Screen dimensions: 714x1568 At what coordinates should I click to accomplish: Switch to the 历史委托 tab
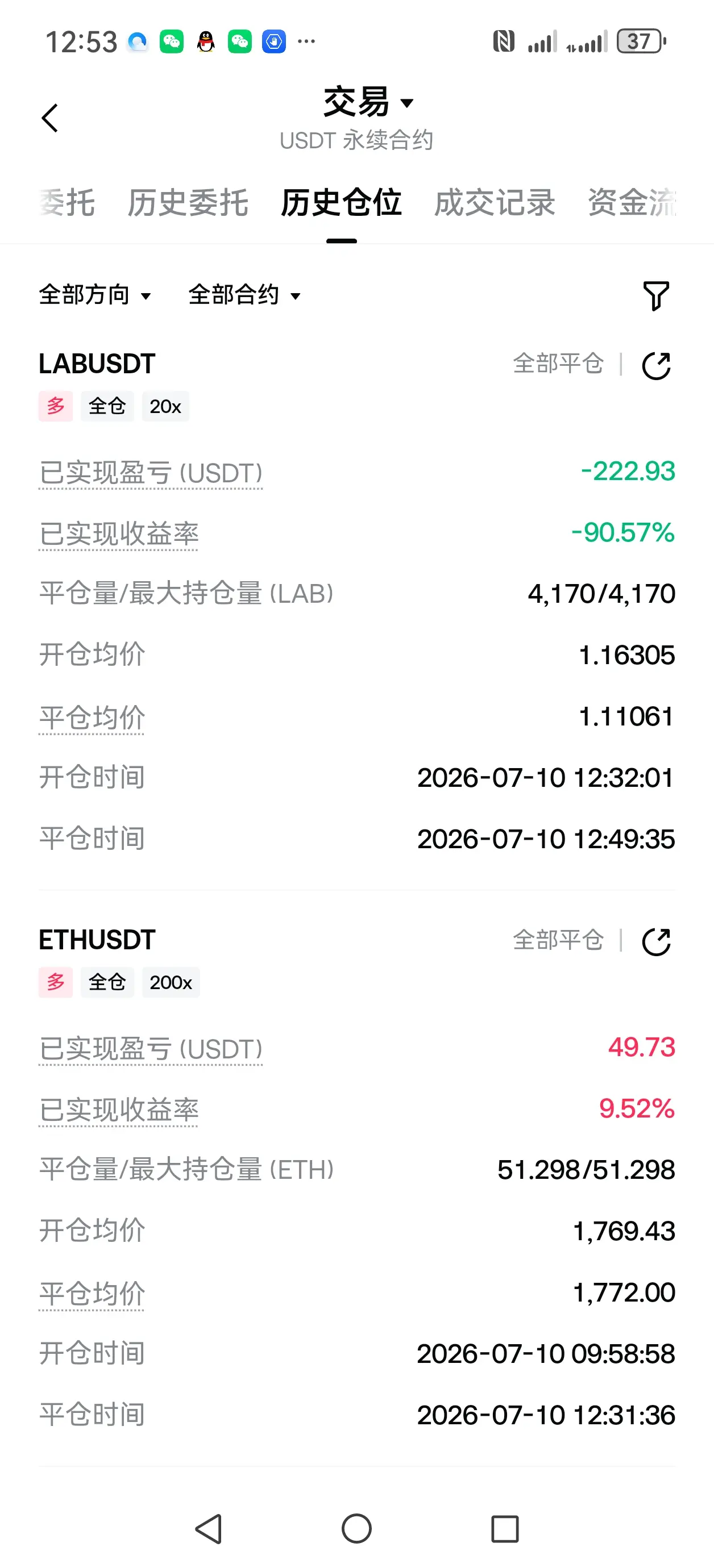click(188, 203)
